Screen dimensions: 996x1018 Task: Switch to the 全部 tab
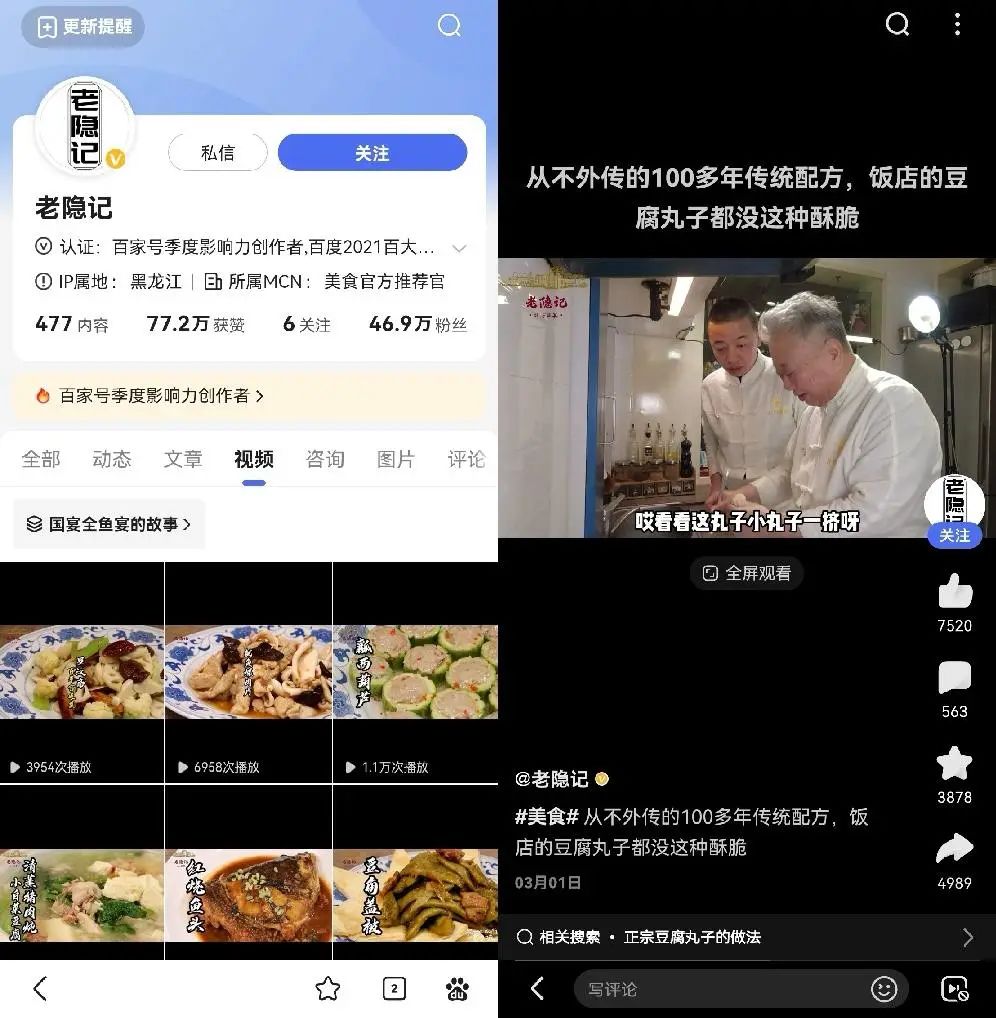(41, 459)
